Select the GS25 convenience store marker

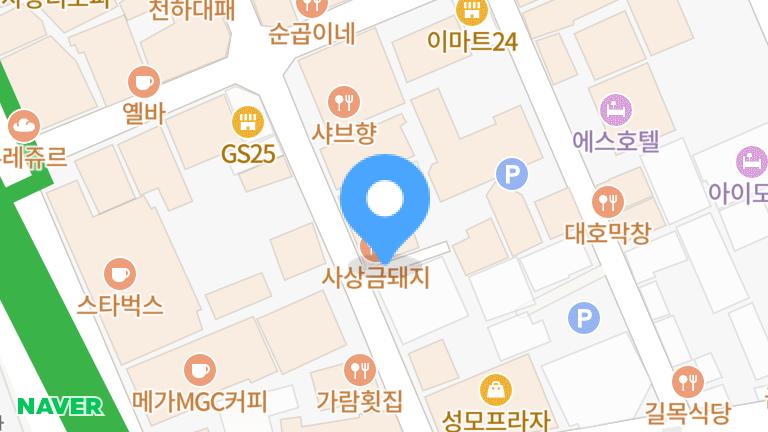(246, 122)
